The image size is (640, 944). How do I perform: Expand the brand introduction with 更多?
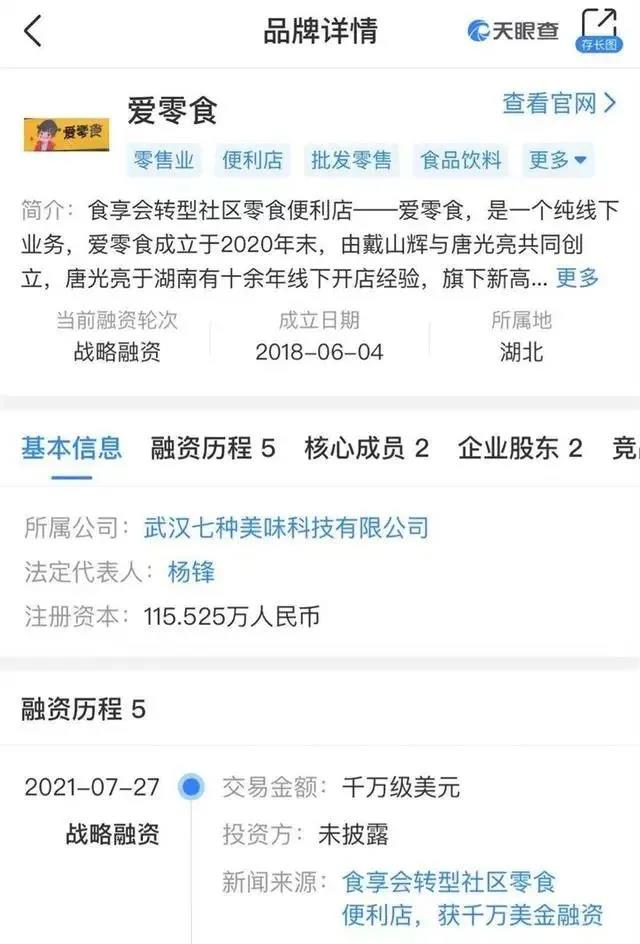click(x=577, y=278)
